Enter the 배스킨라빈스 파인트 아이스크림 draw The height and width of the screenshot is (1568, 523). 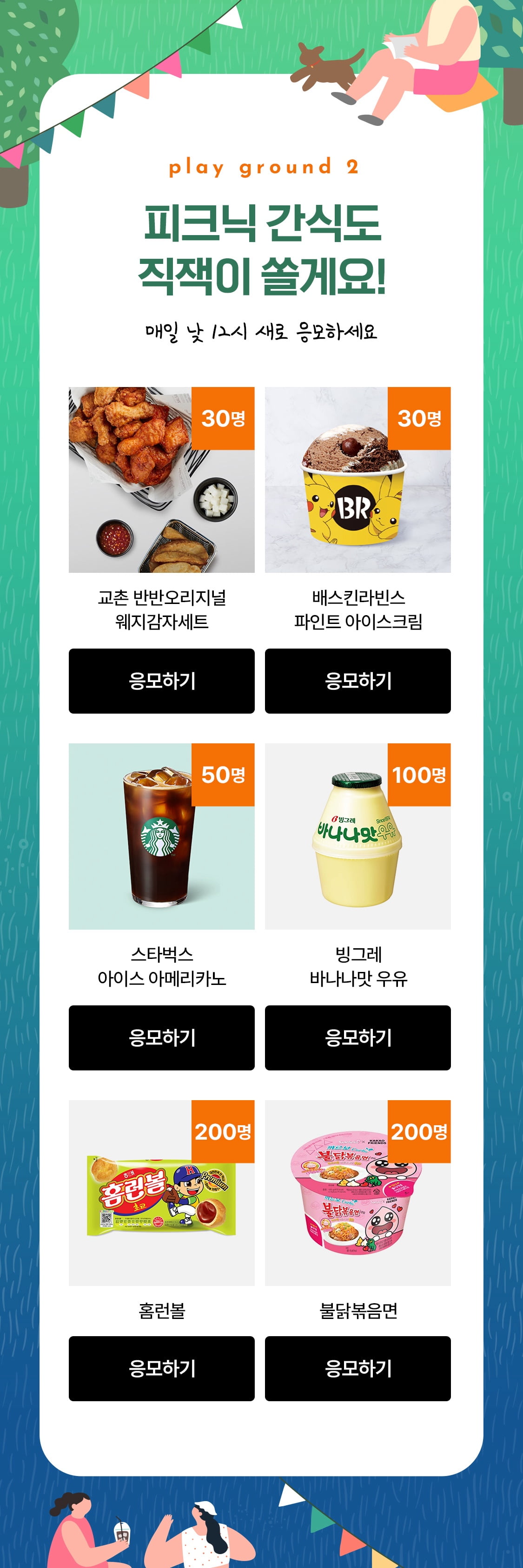(x=357, y=681)
